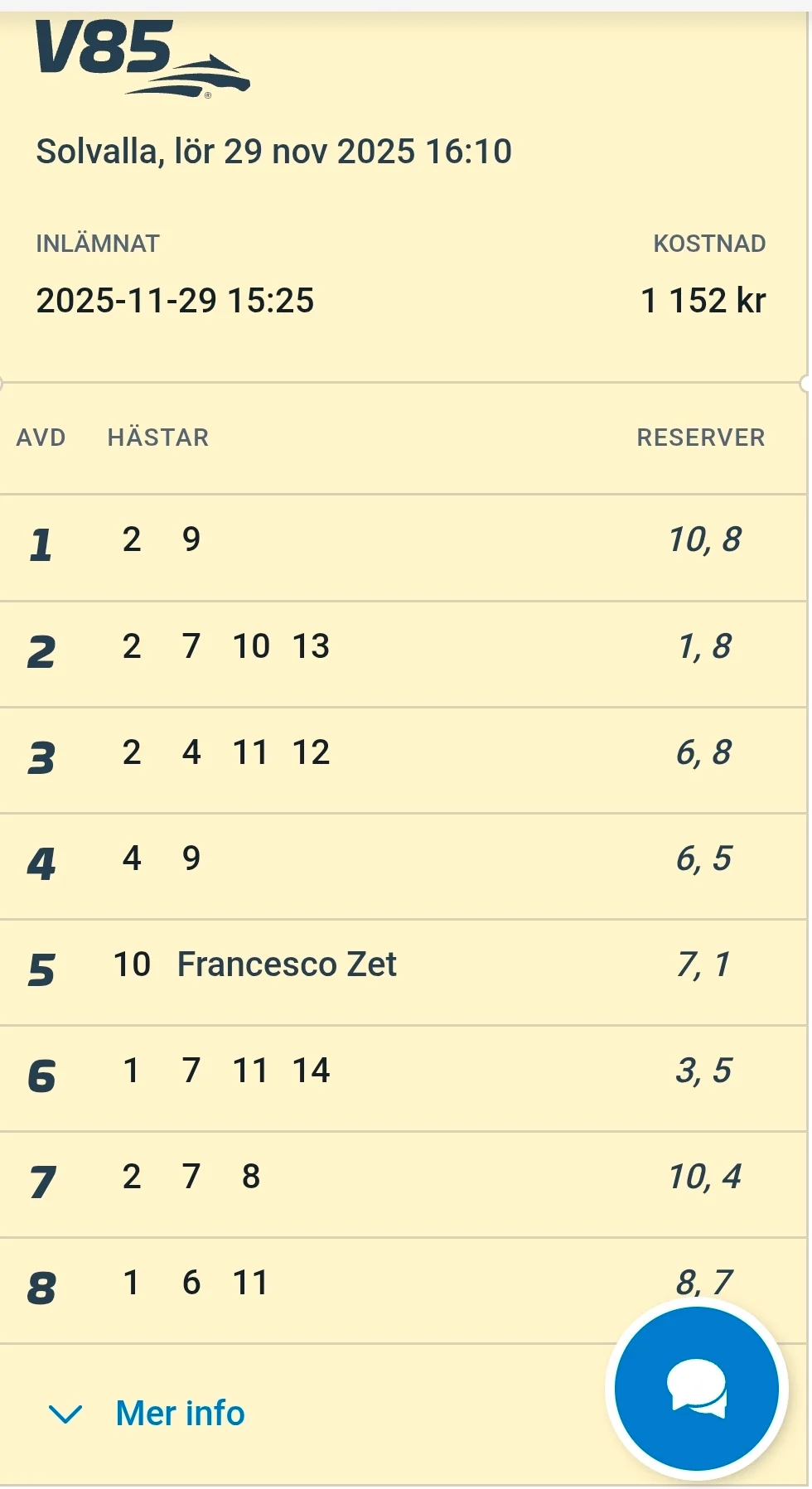
Task: Open the chat support bubble
Action: 697,1389
